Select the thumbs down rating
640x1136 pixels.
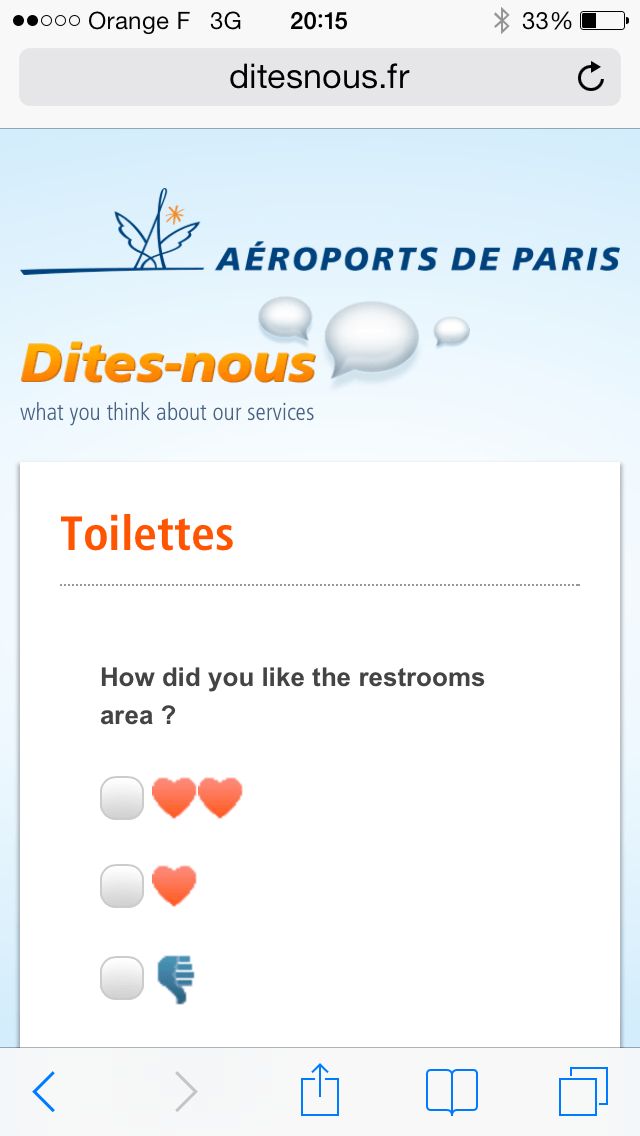coord(122,978)
